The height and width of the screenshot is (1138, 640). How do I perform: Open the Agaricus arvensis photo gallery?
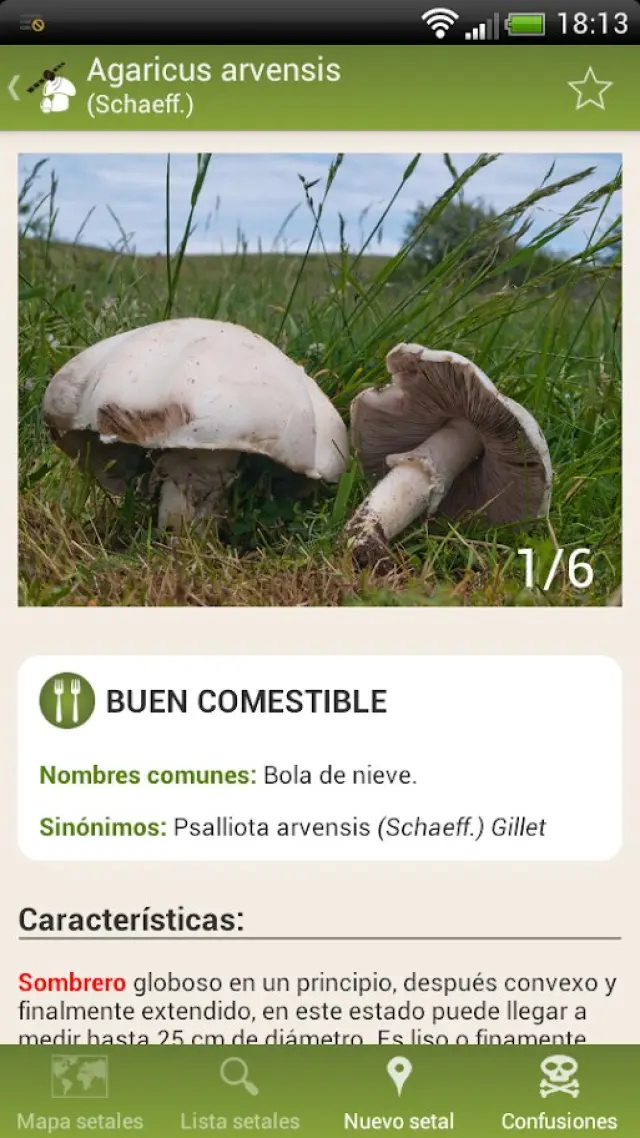(320, 380)
